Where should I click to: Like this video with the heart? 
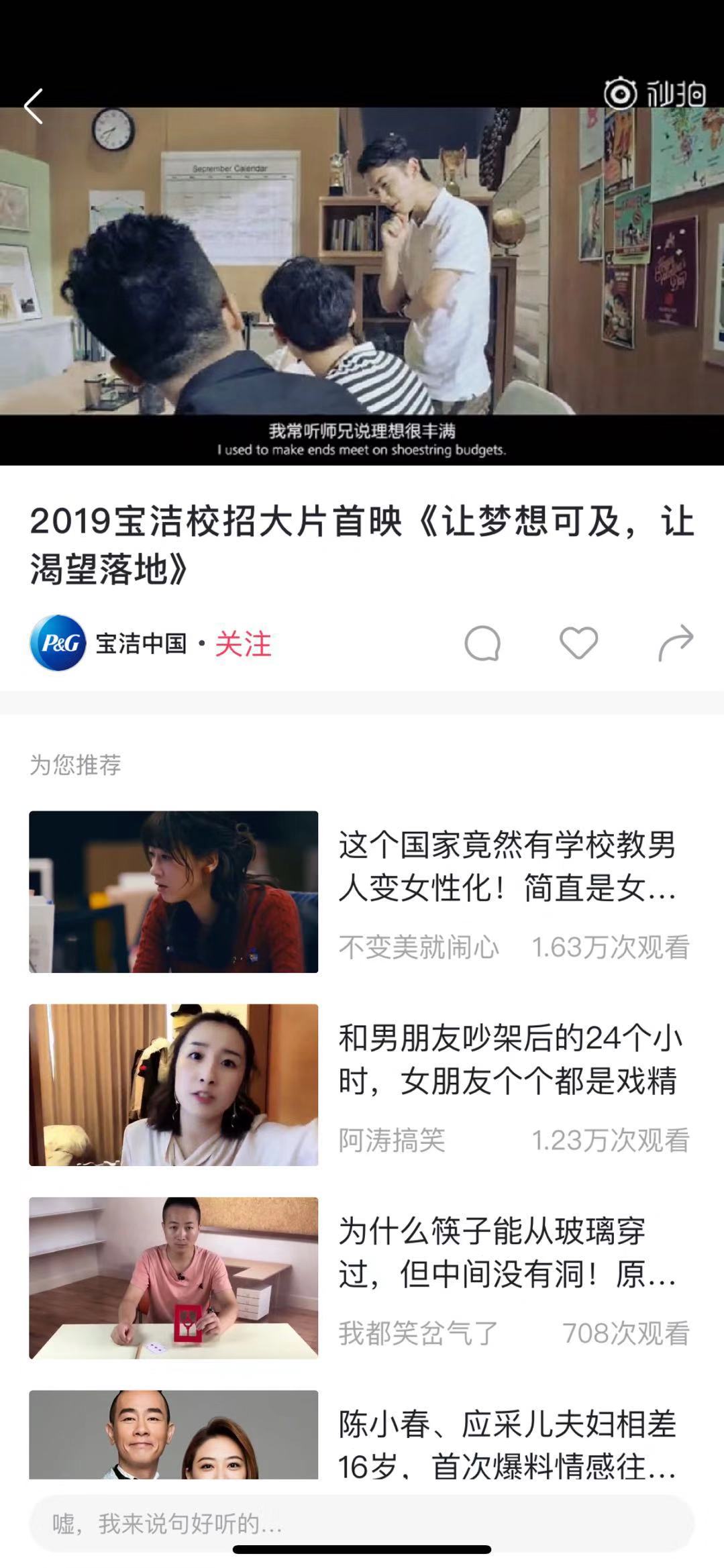[x=578, y=643]
